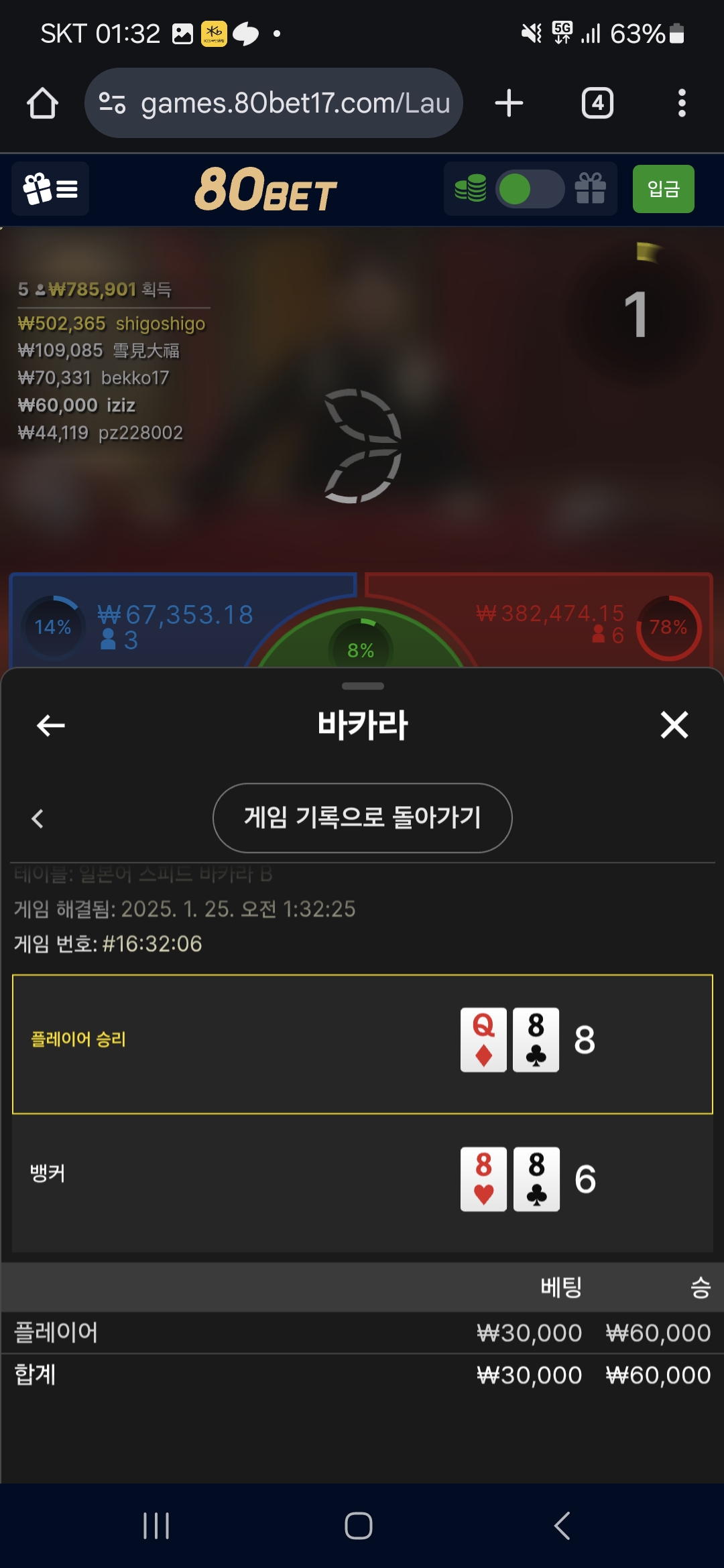Tap 게임 기록으로 돌아가기 button
724x1568 pixels.
[362, 818]
